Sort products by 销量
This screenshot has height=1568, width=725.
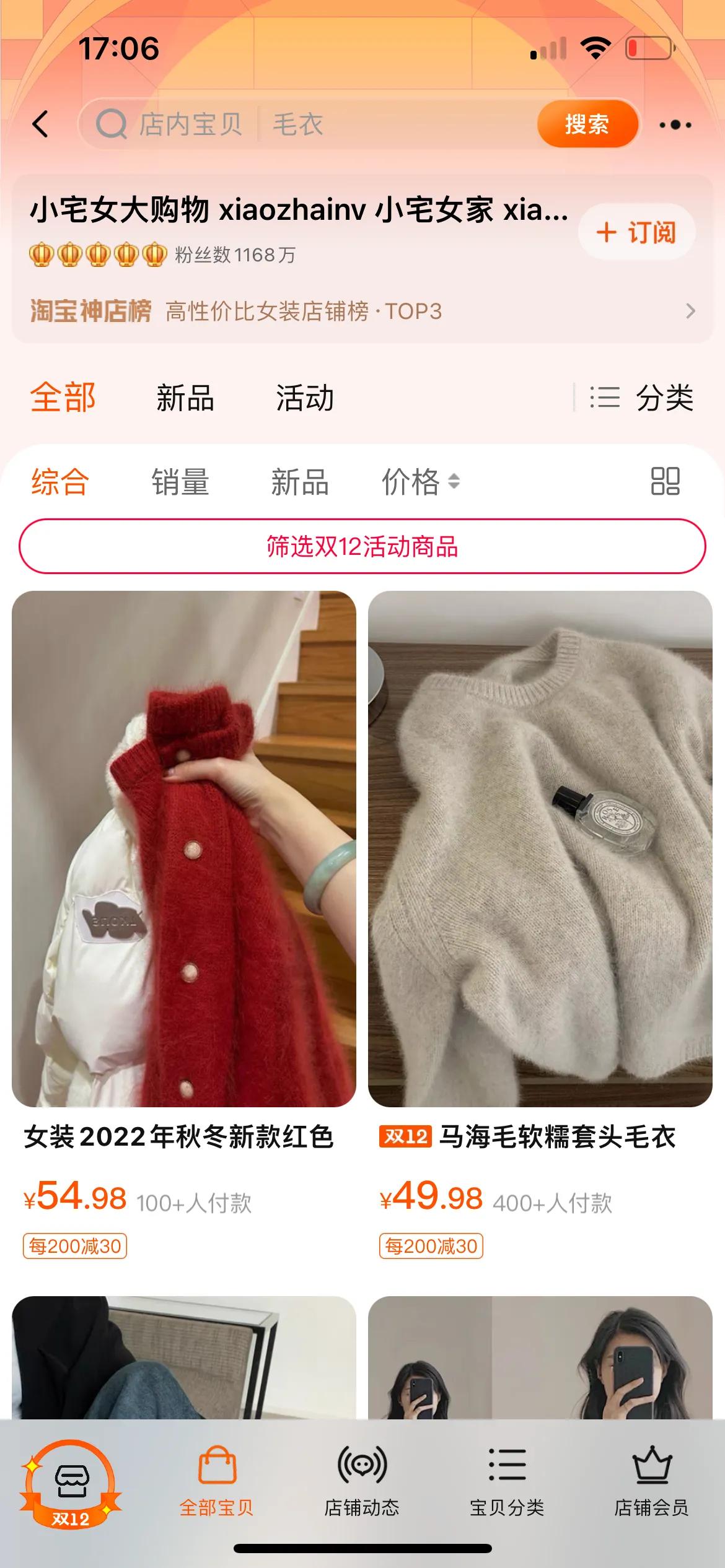coord(180,481)
